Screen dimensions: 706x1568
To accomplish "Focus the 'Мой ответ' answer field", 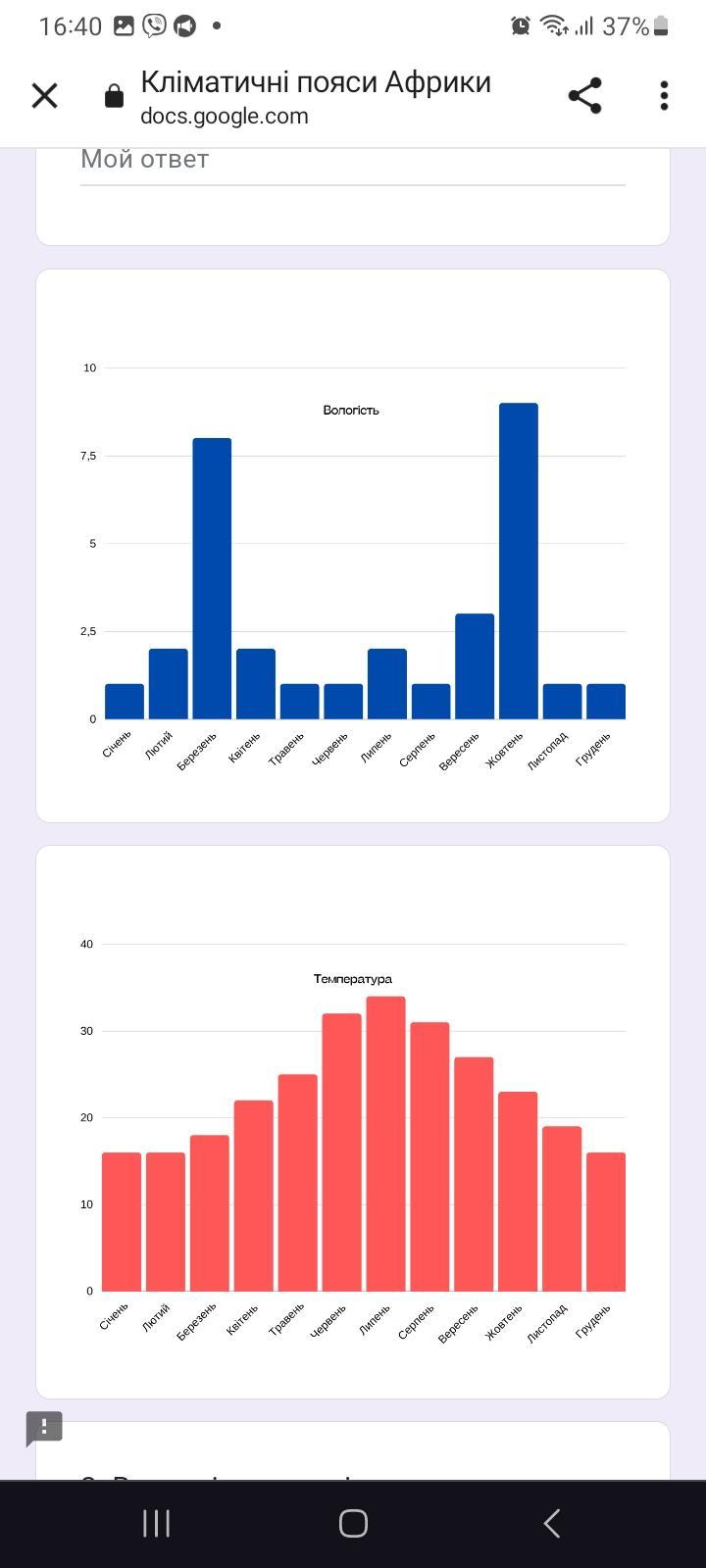I will [353, 162].
